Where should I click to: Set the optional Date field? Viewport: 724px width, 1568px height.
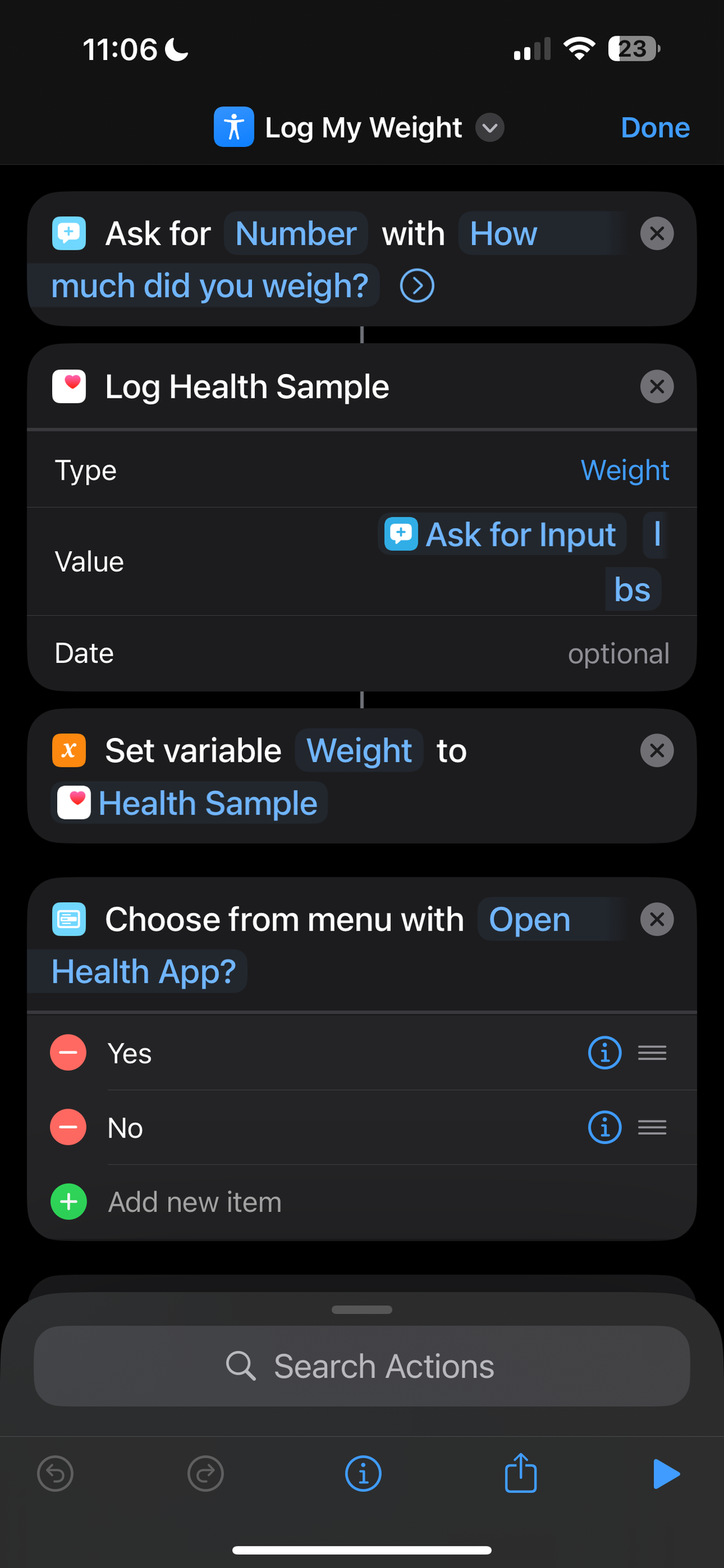[x=618, y=653]
